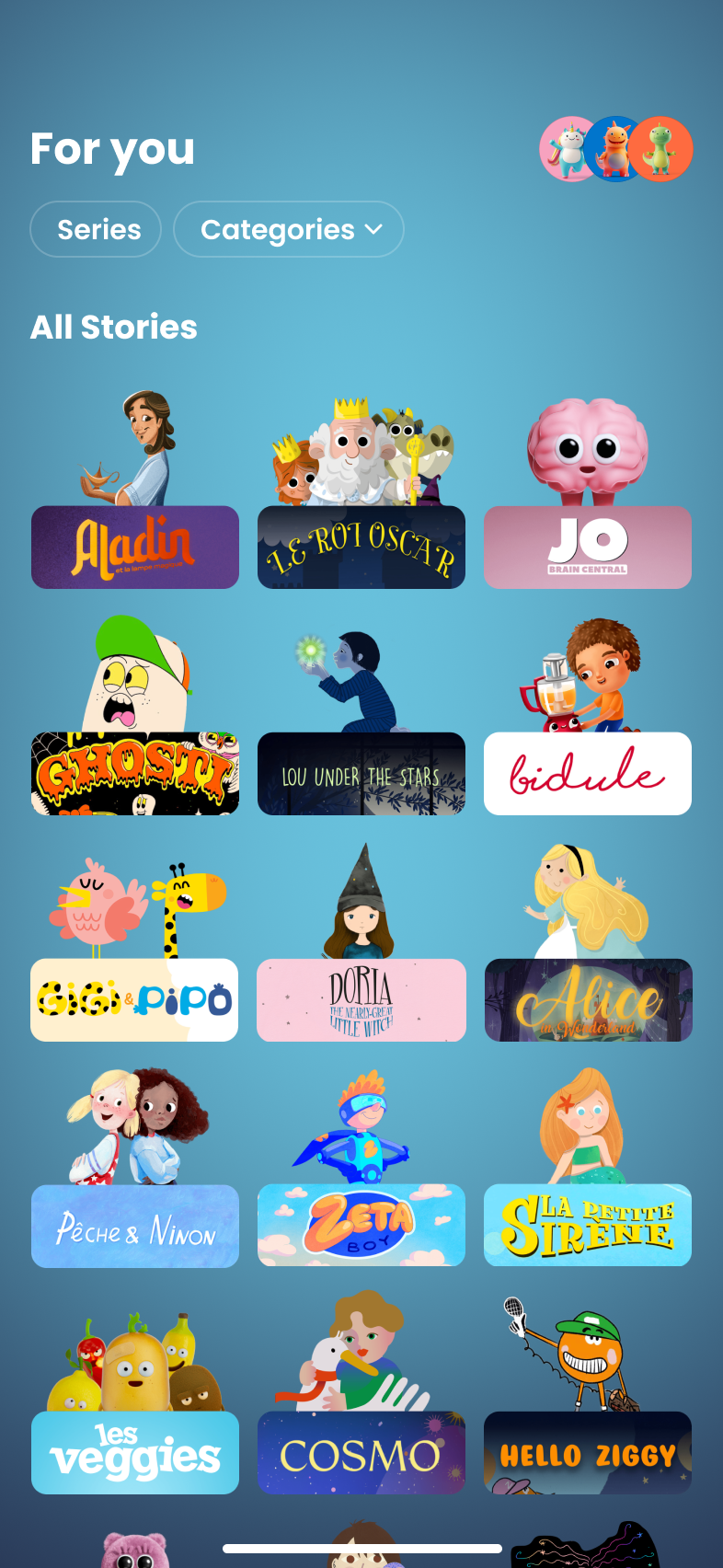723x1568 pixels.
Task: Open the Aladin story
Action: click(135, 547)
